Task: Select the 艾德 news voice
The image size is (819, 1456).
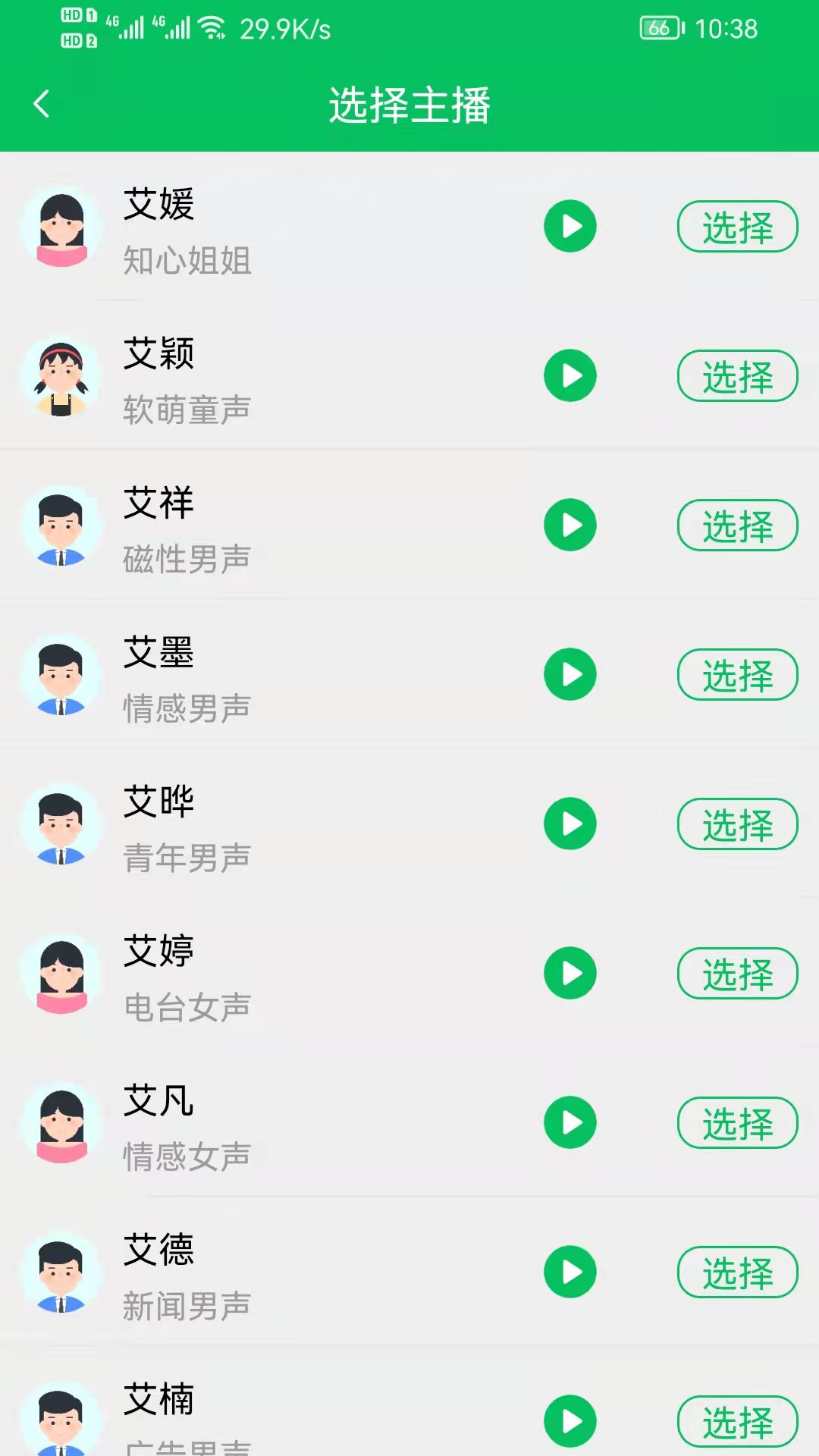Action: point(736,1272)
